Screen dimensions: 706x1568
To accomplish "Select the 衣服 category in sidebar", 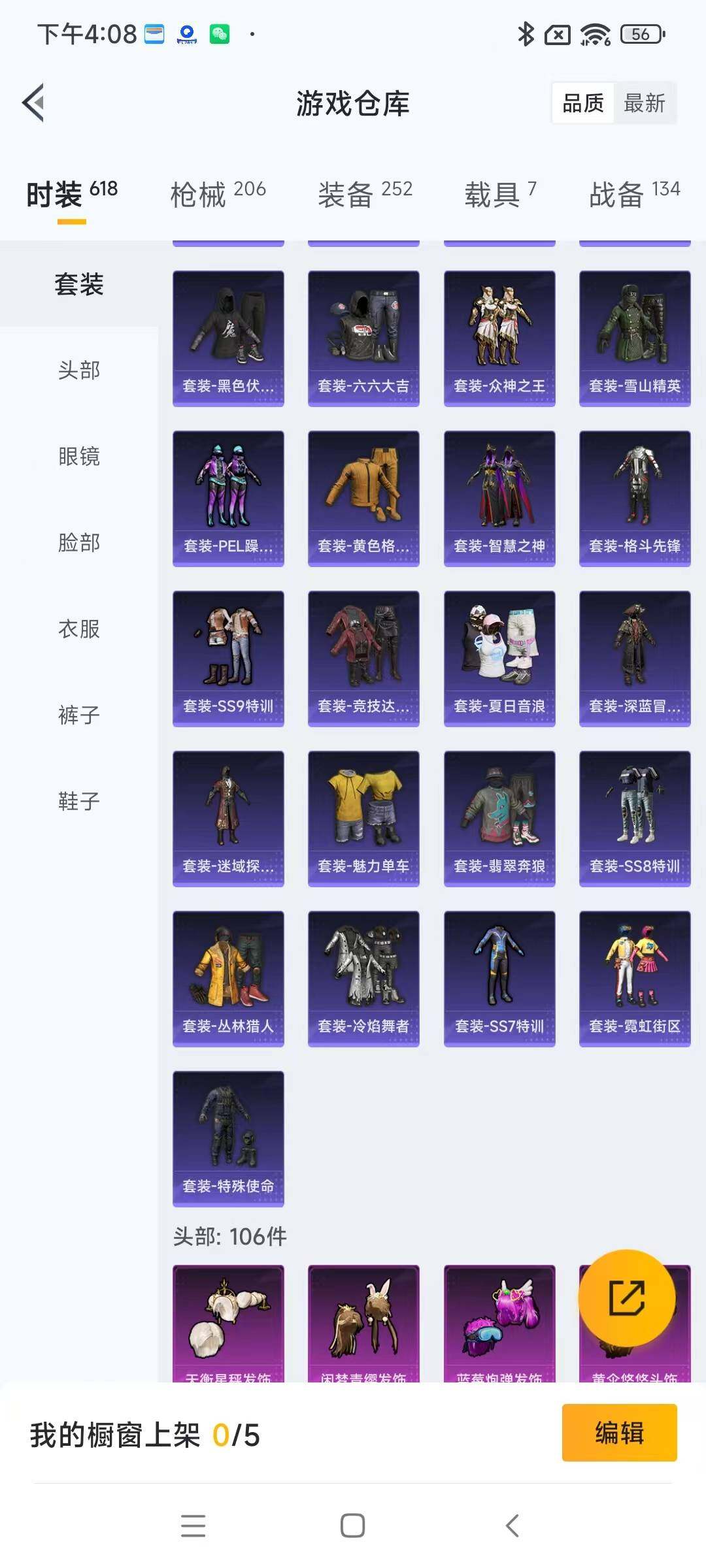I will [79, 629].
